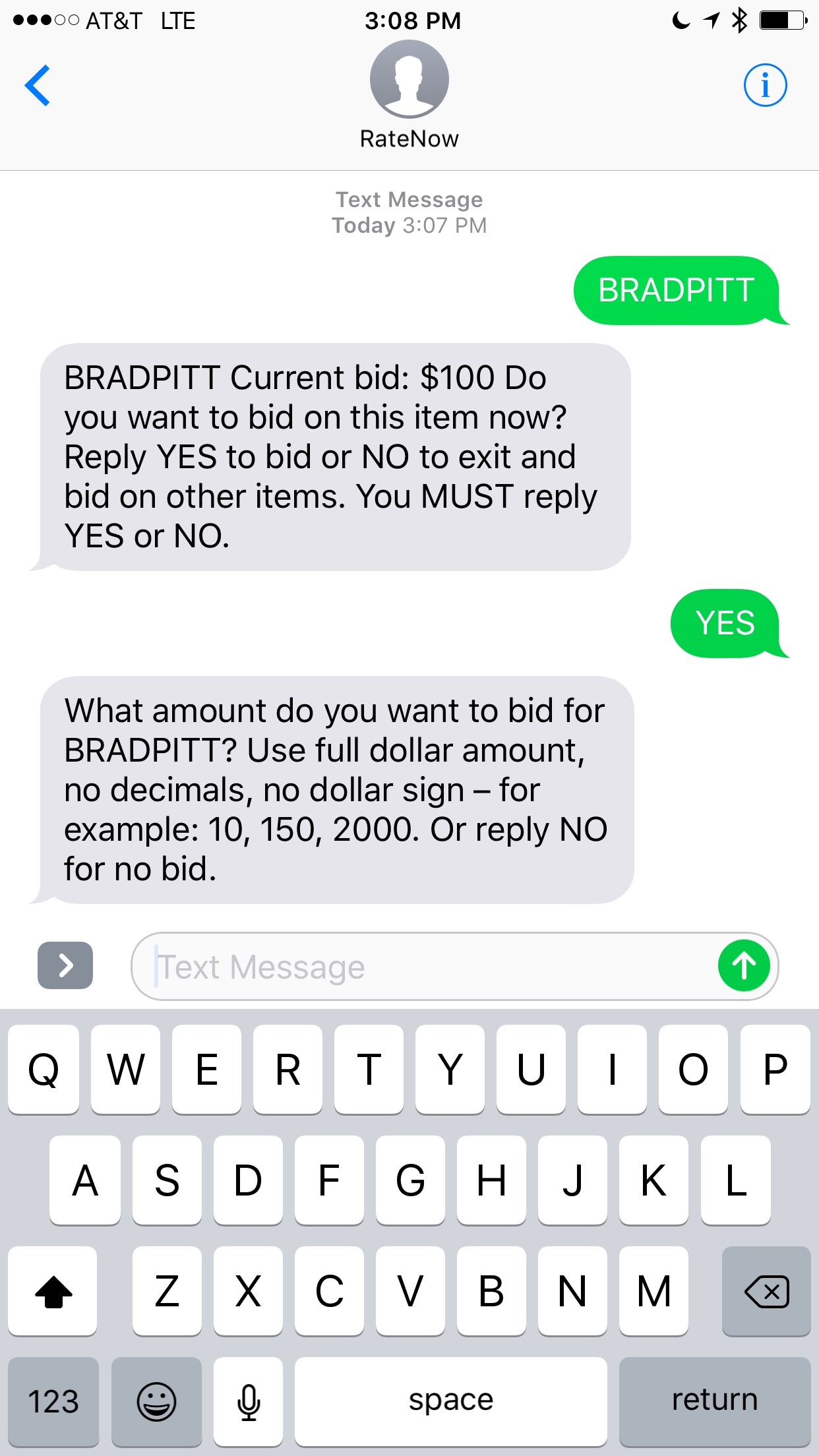This screenshot has width=819, height=1456.
Task: Hit the return key
Action: pyautogui.click(x=715, y=1401)
